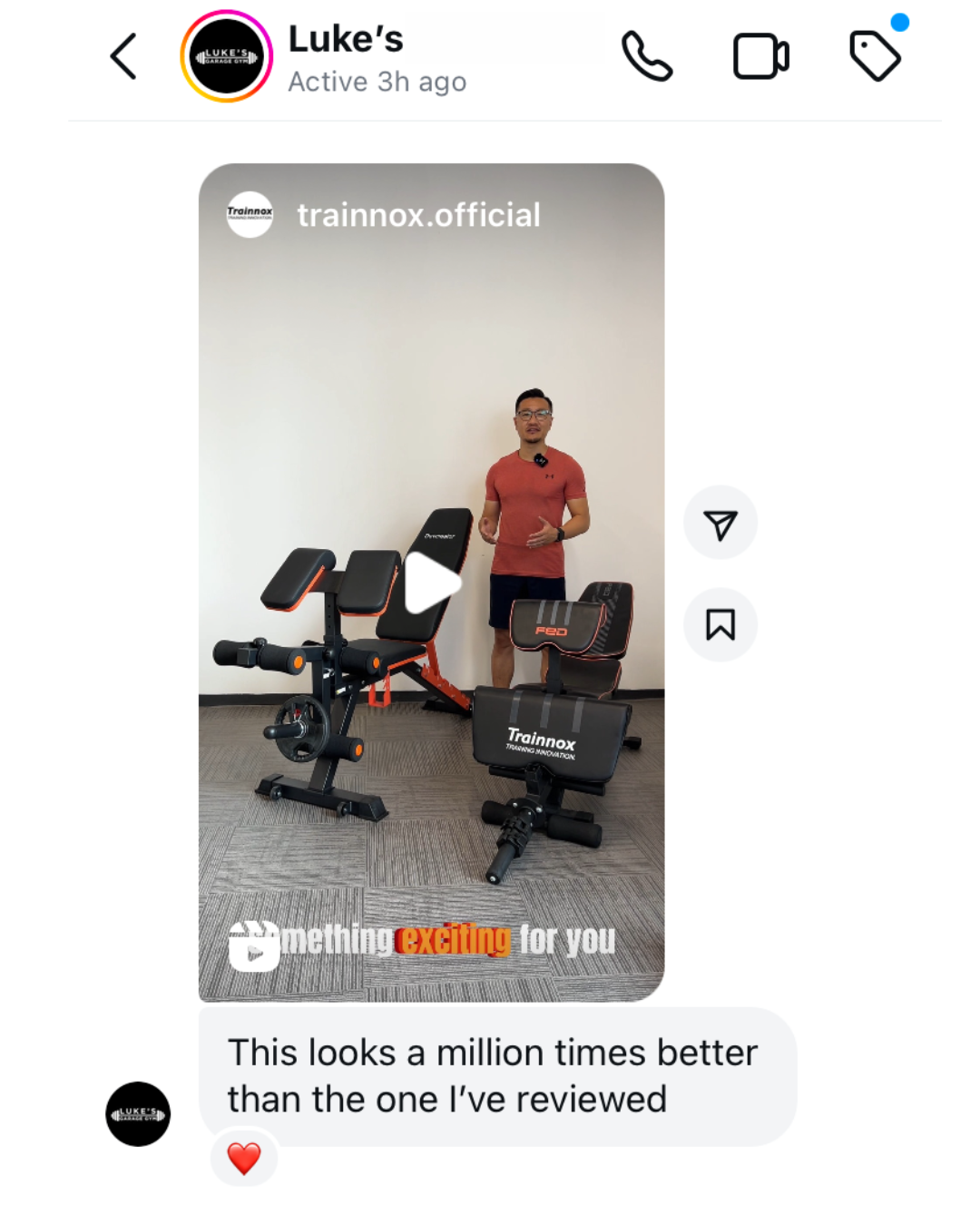980x1225 pixels.
Task: Forward the shared reel
Action: tap(720, 523)
